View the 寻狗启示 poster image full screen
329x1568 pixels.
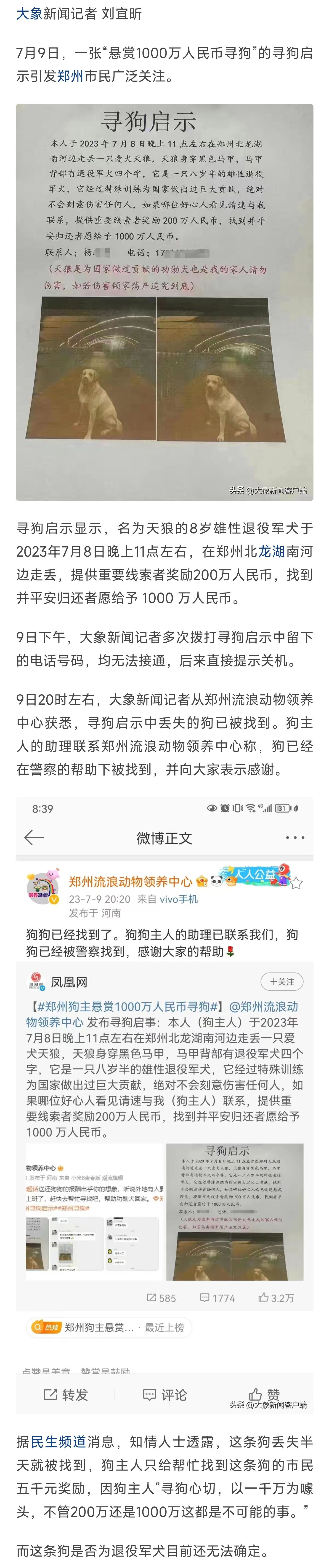click(x=164, y=302)
